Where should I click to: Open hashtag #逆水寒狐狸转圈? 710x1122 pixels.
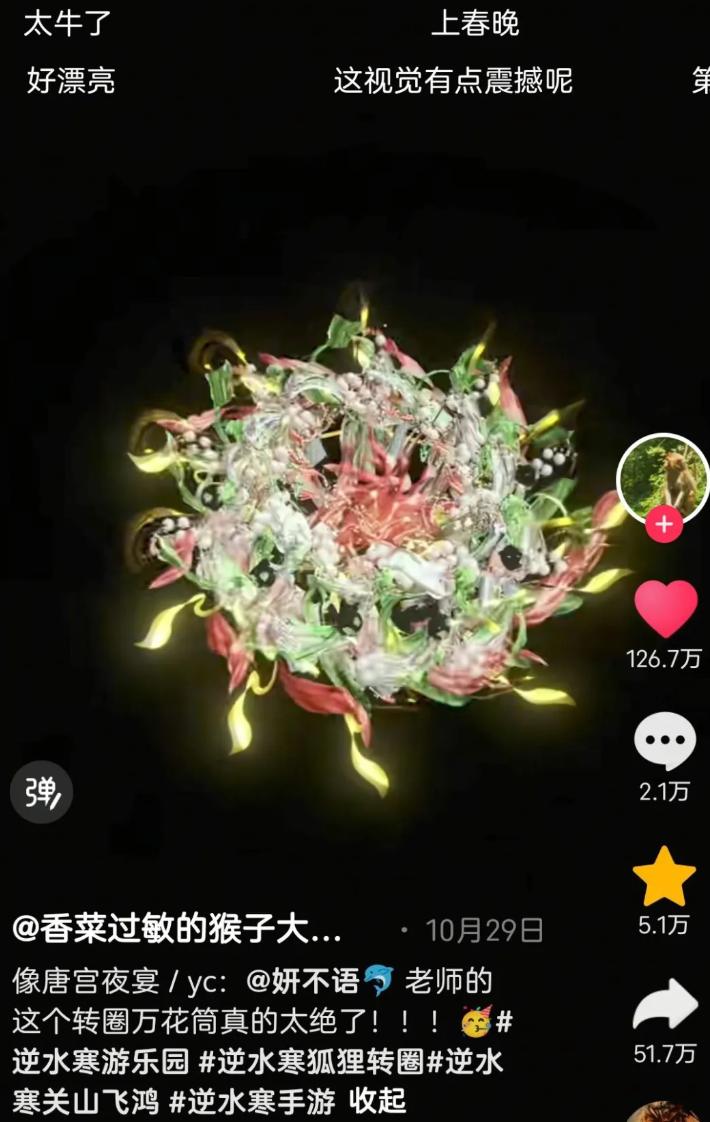(x=311, y=1061)
